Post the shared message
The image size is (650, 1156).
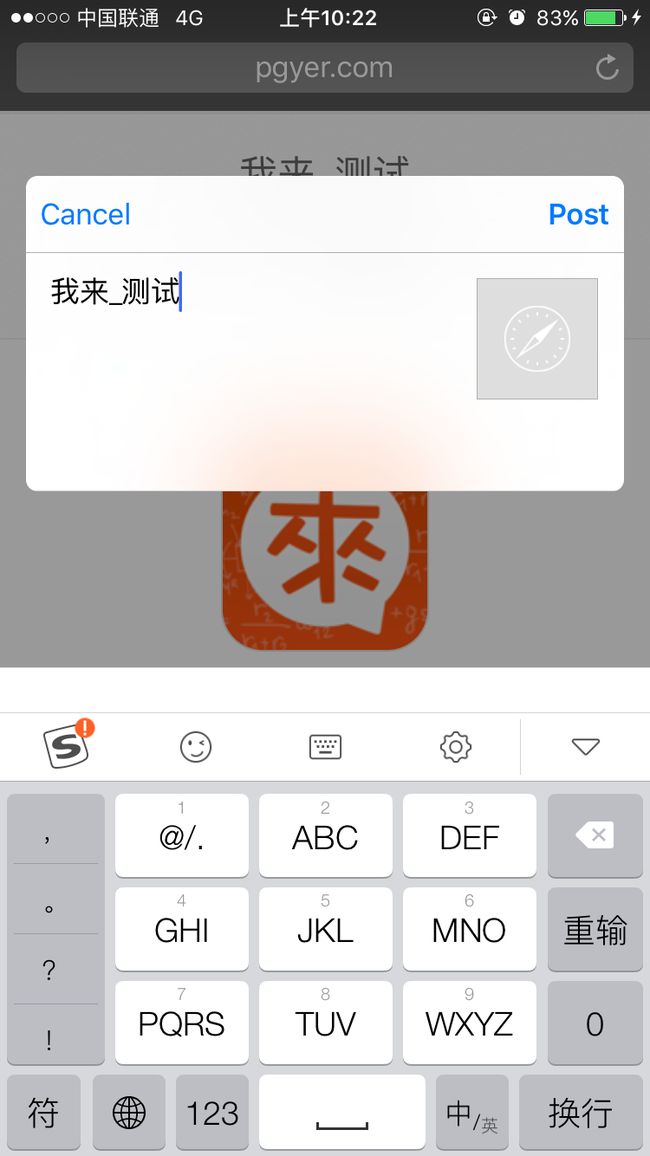coord(579,215)
